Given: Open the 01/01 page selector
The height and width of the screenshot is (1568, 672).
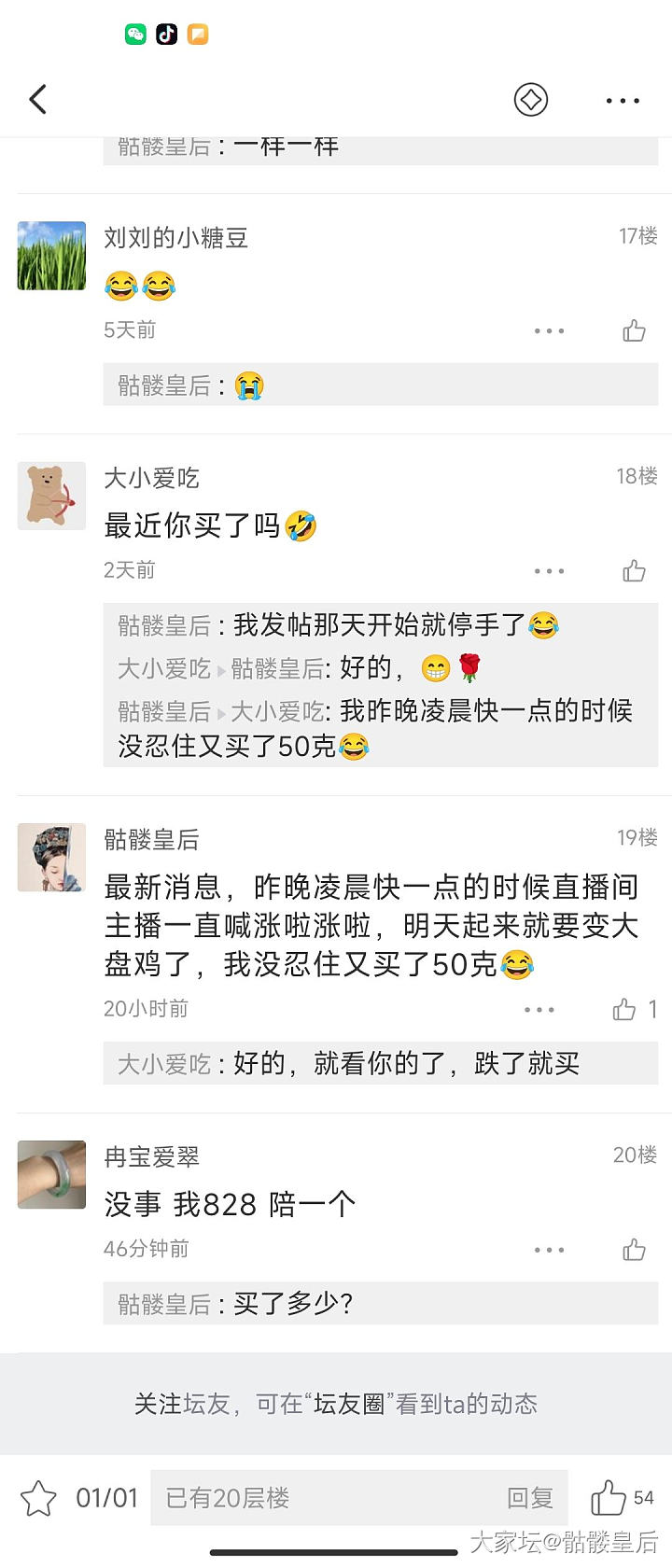Looking at the screenshot, I should coord(106,1498).
